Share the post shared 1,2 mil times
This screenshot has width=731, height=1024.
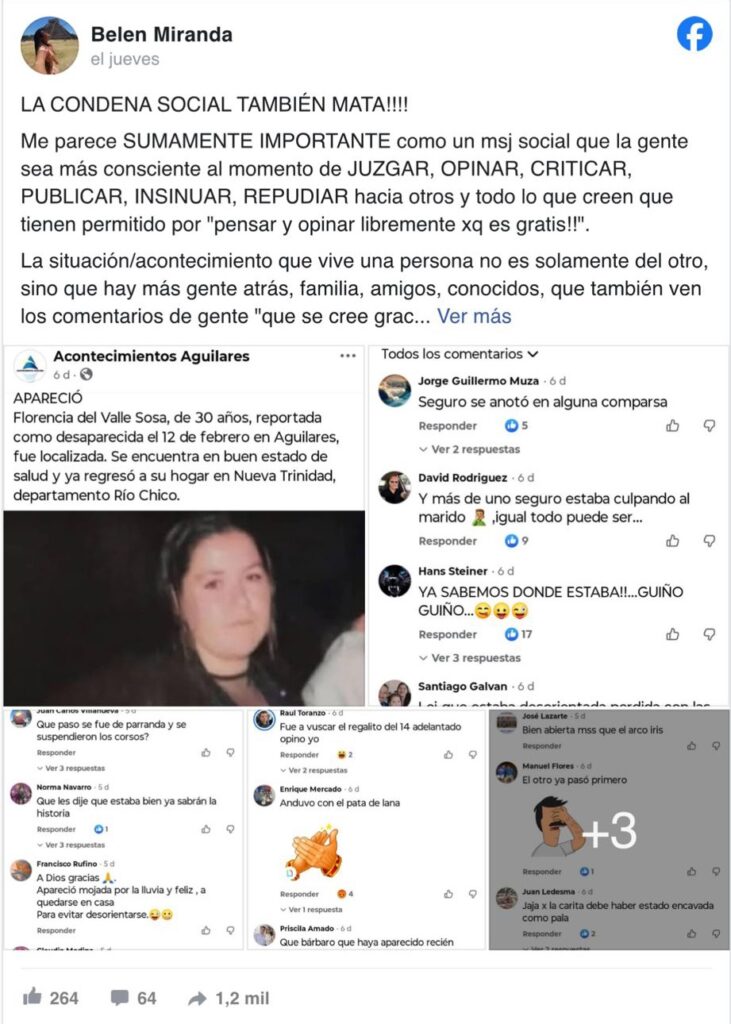pyautogui.click(x=228, y=997)
